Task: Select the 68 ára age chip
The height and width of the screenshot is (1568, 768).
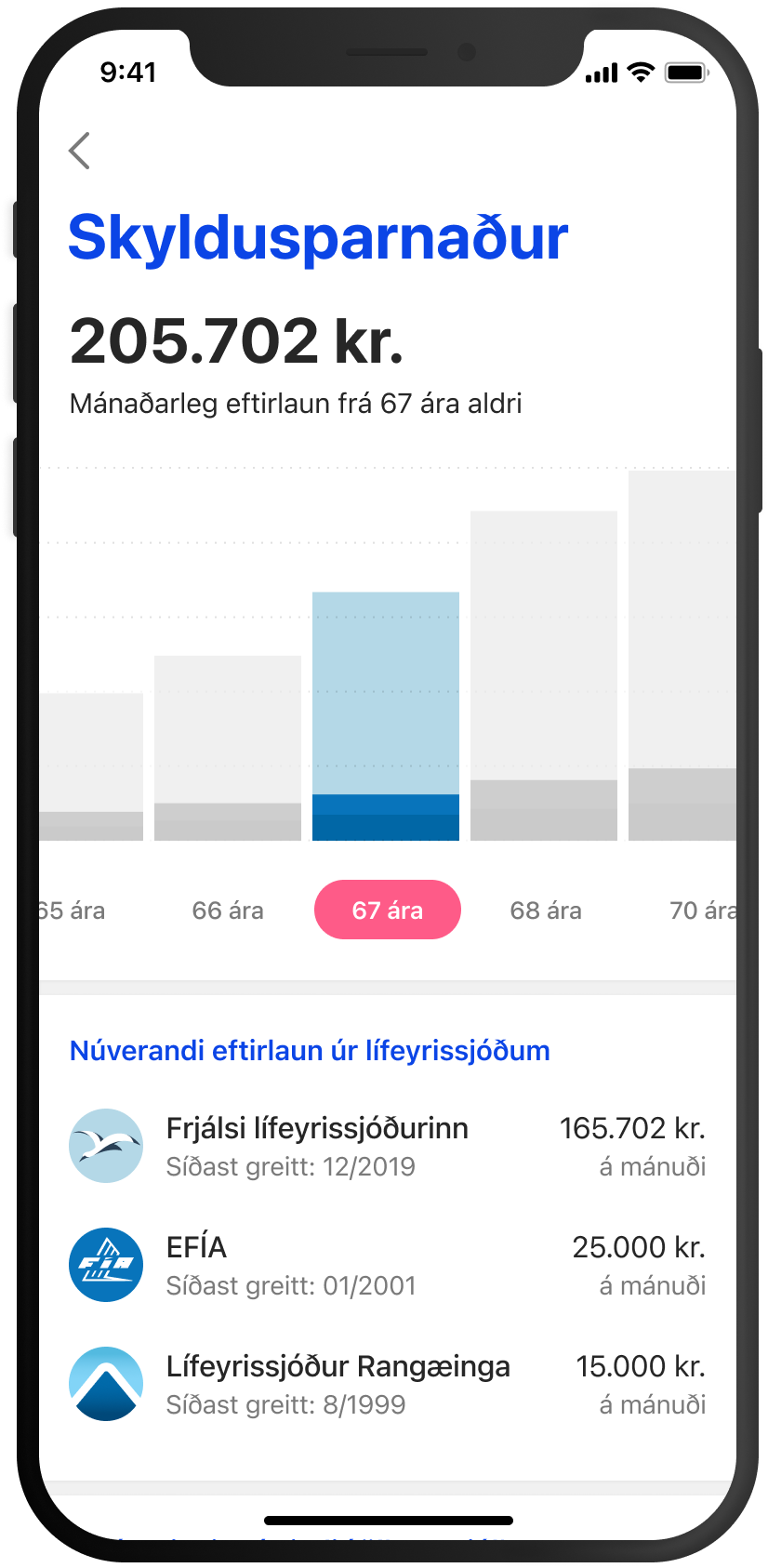Action: pyautogui.click(x=546, y=910)
